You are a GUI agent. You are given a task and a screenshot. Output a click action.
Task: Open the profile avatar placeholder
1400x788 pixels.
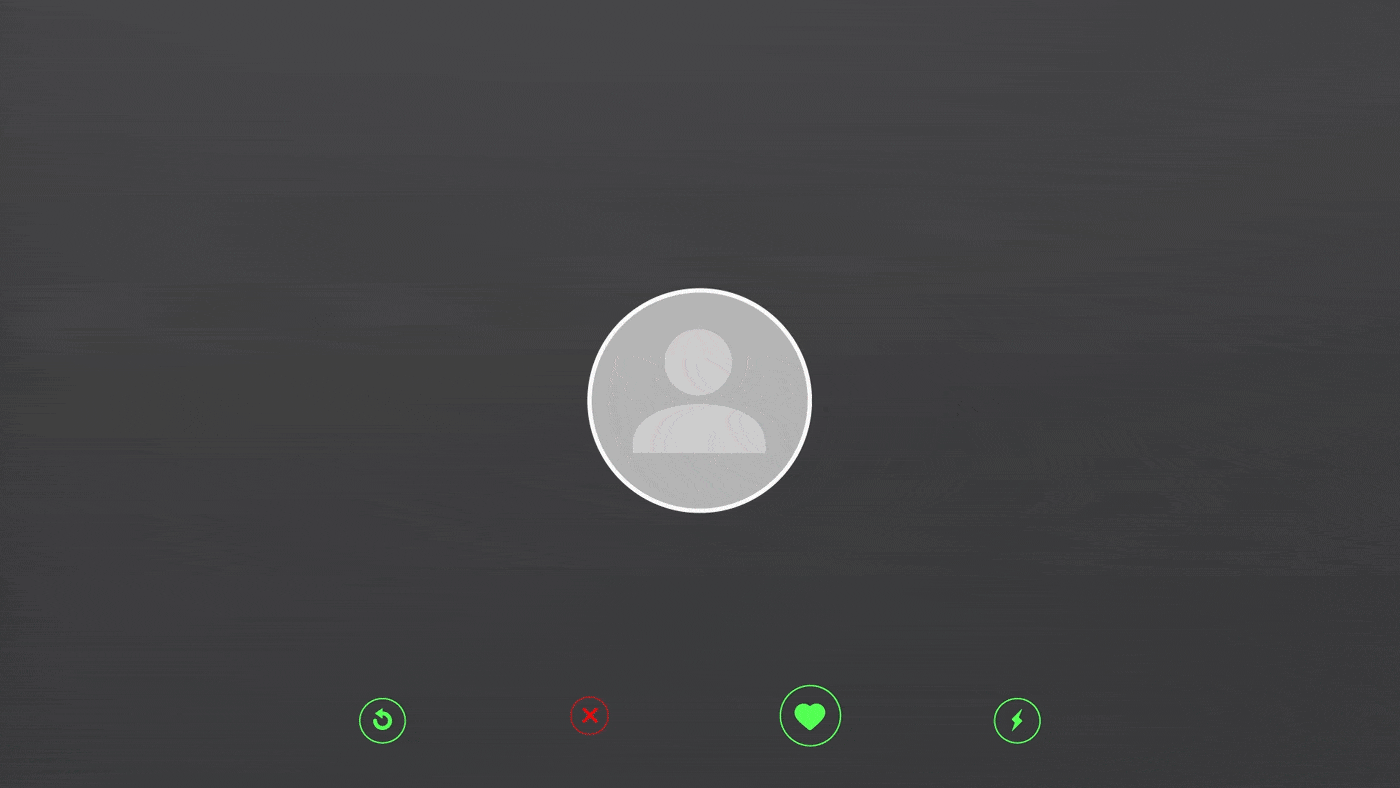coord(699,400)
